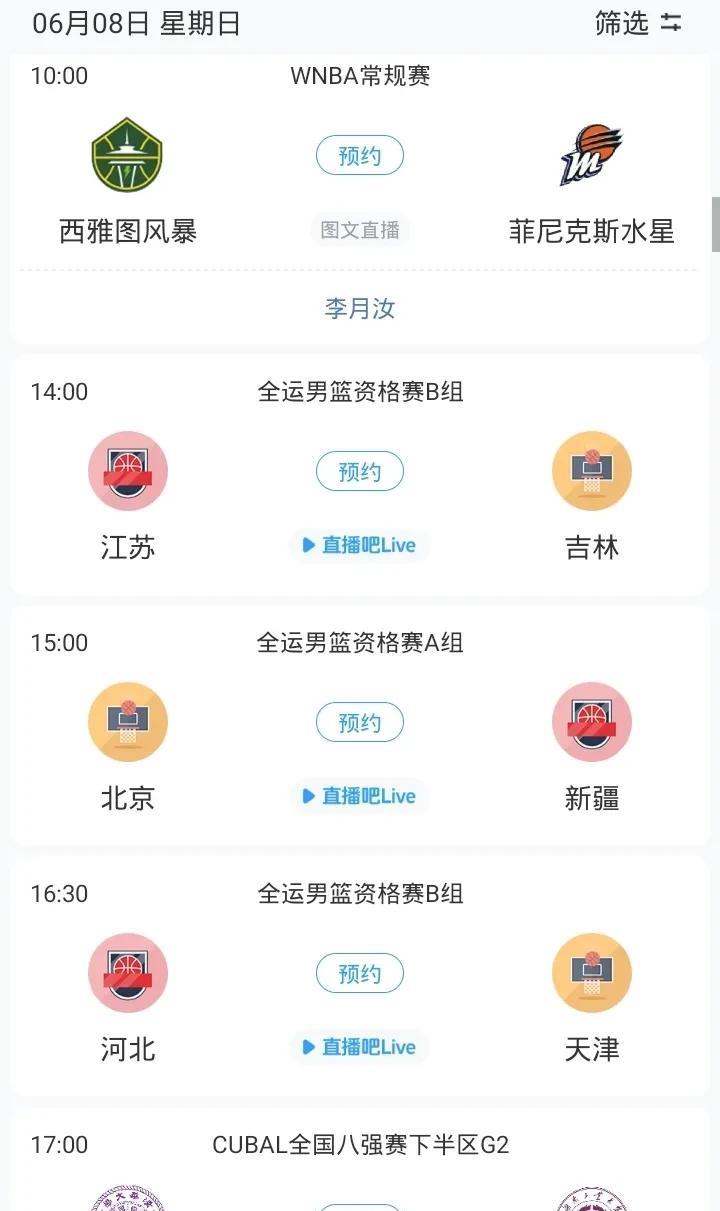Reserve the 北京 vs 新疆 match
The width and height of the screenshot is (720, 1211).
(360, 723)
